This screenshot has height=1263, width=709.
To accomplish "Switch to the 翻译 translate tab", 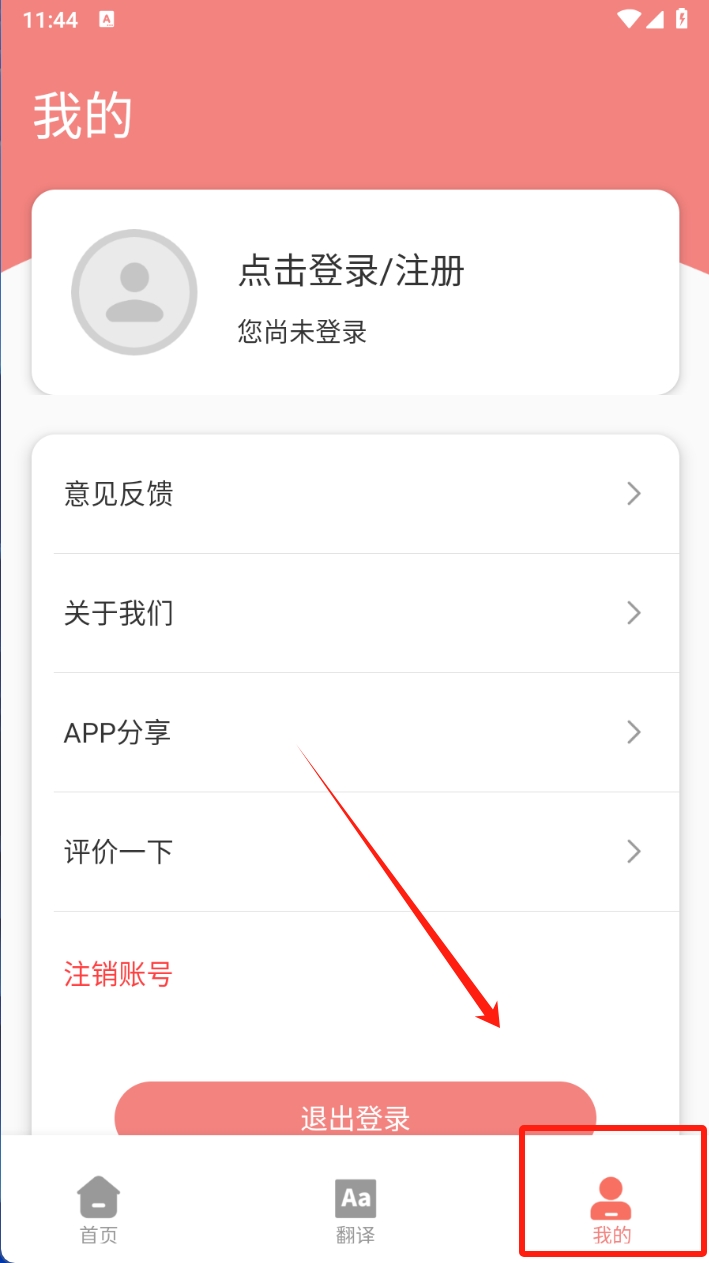I will click(x=355, y=1208).
